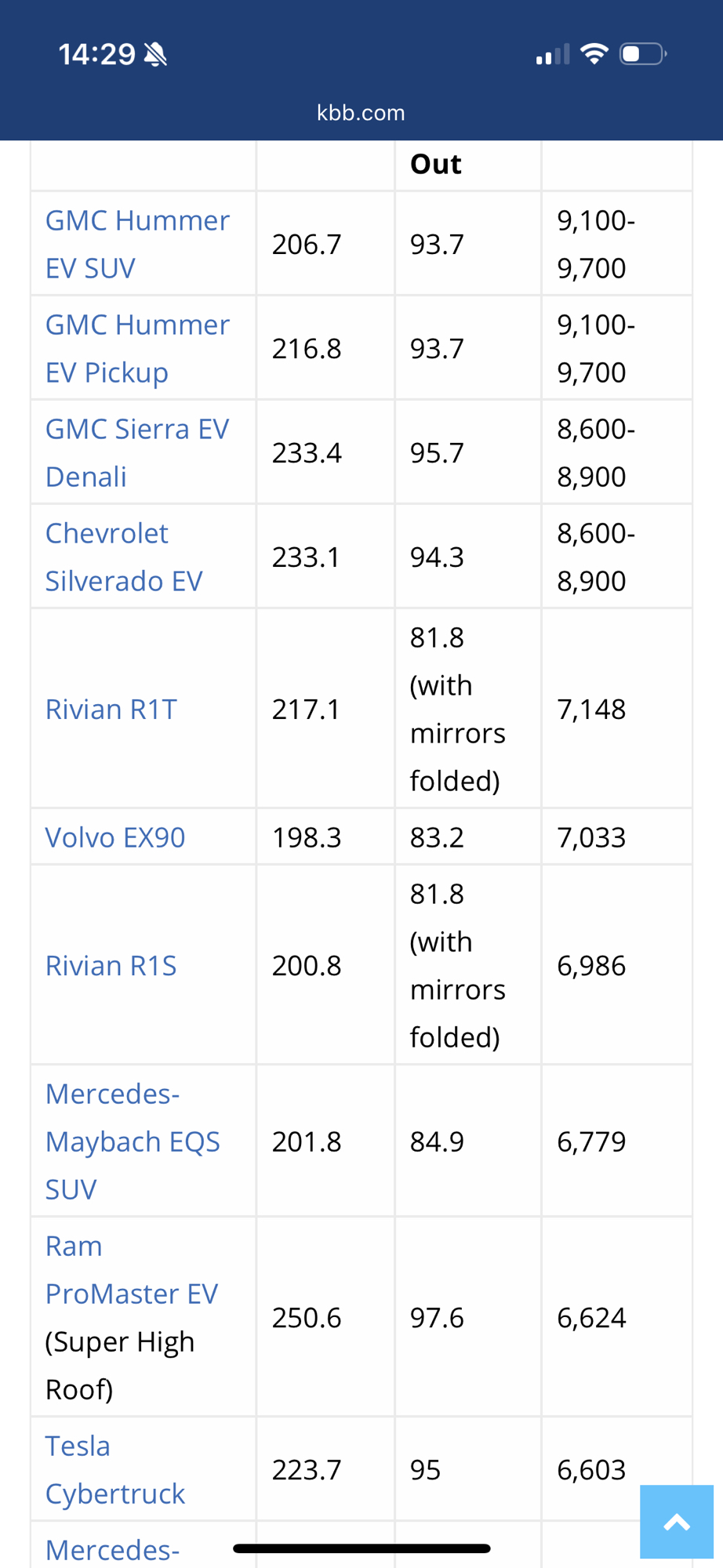This screenshot has width=723, height=1568.
Task: Open the Mercedes-Maybach EQS SUV link
Action: pos(132,1142)
